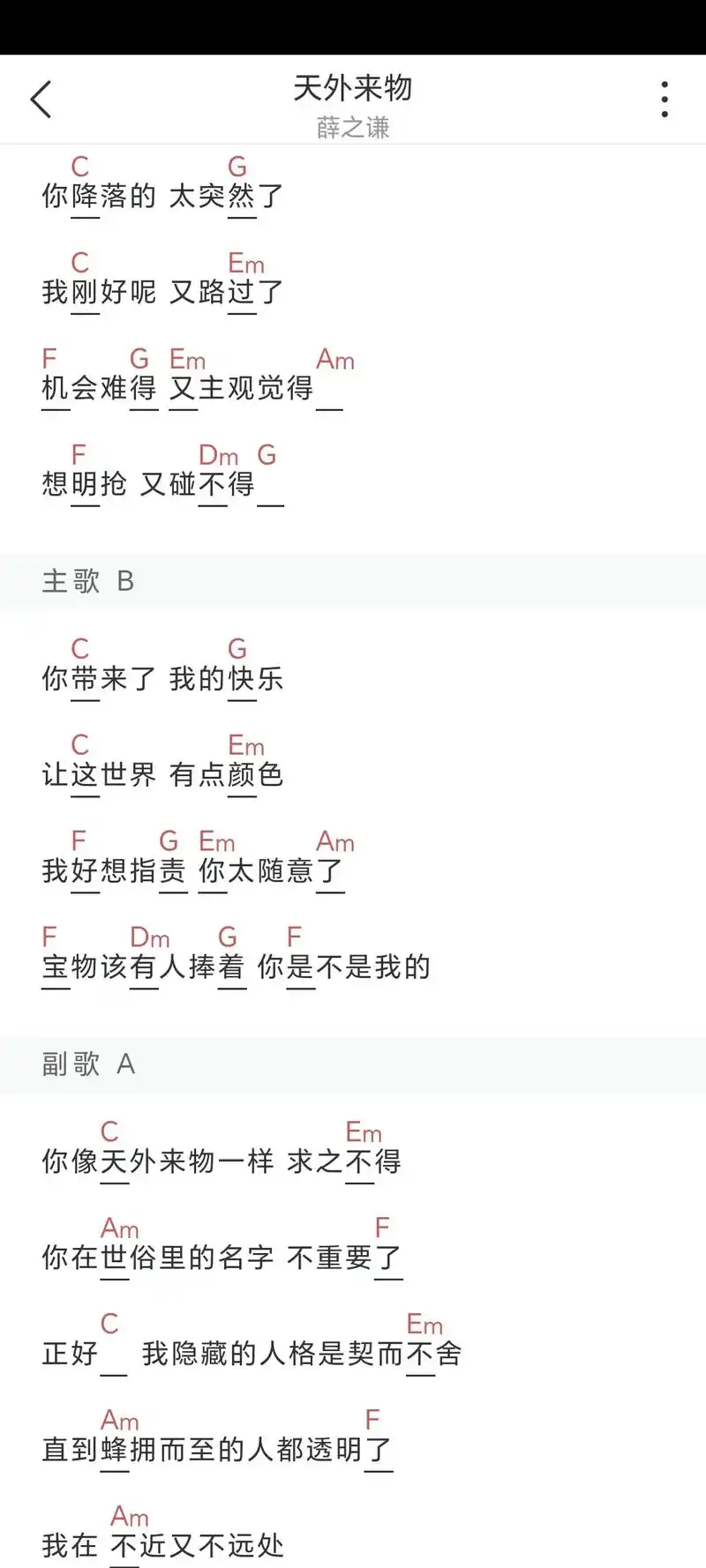
Task: Tap the lyric line 宝物该有人捧着 你是不是我的
Action: click(x=235, y=967)
